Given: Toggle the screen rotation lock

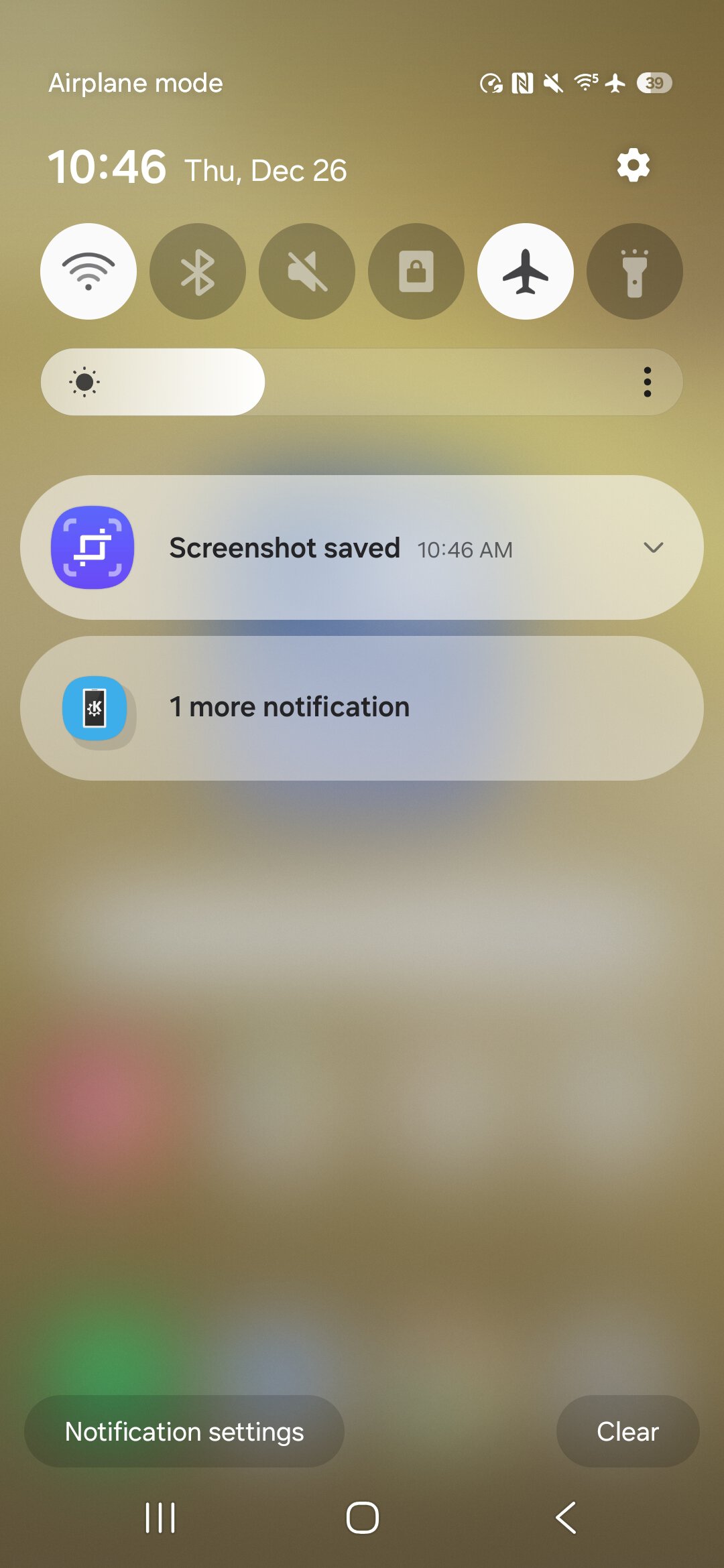Looking at the screenshot, I should coord(416,271).
